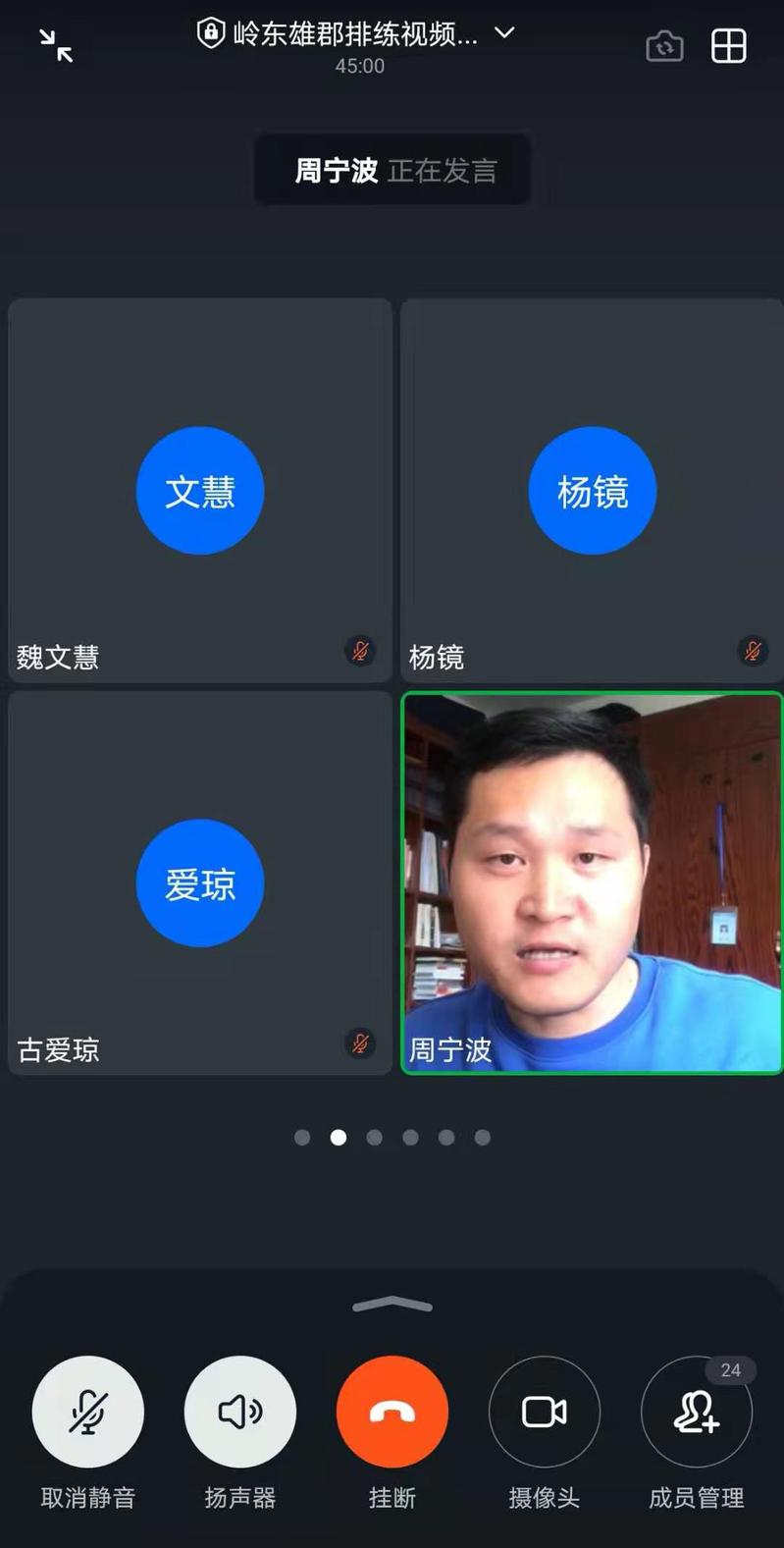
Task: Open 古爱琼's participant tile
Action: click(x=200, y=882)
